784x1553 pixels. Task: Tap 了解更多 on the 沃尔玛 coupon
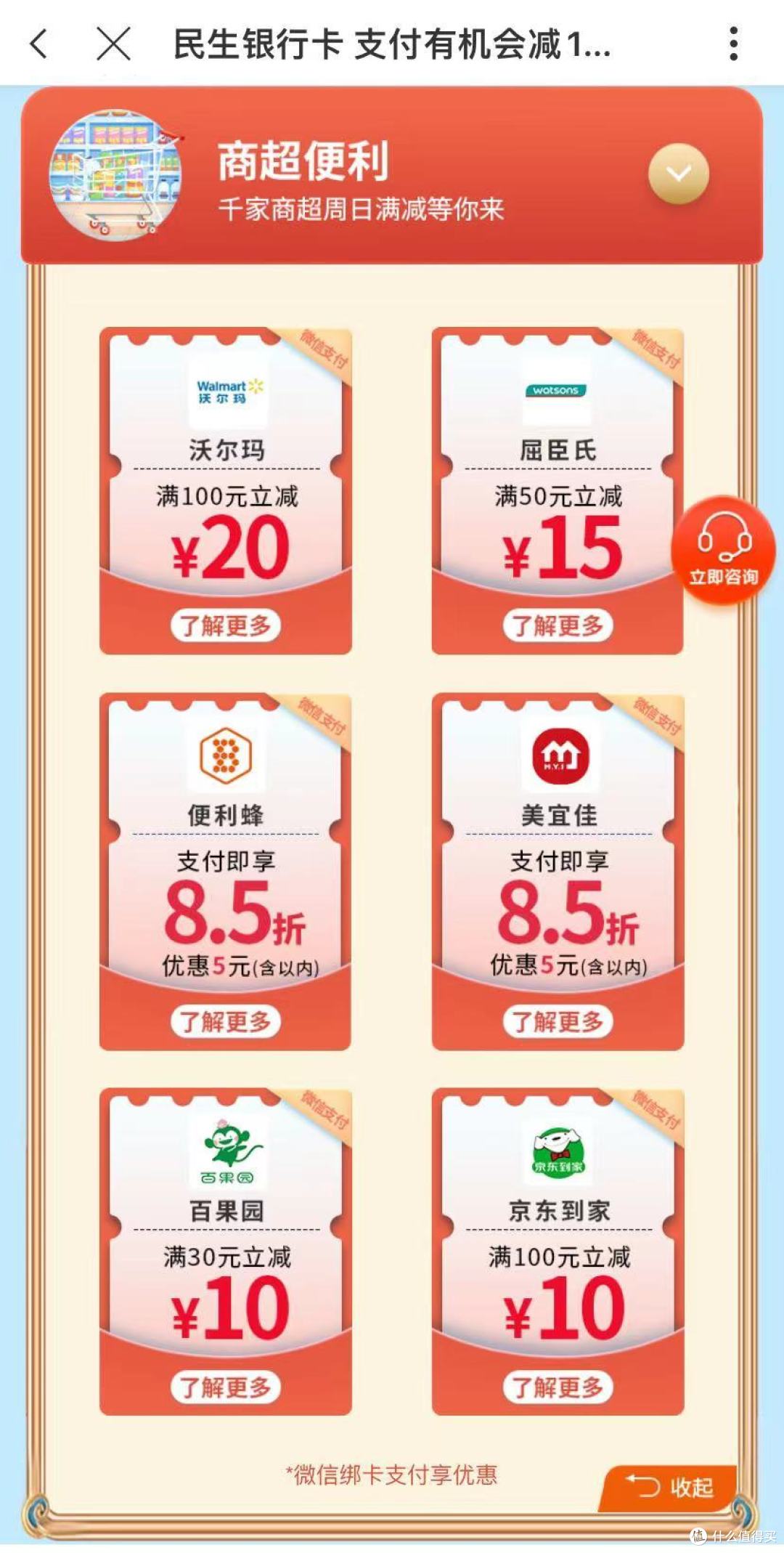tap(226, 625)
